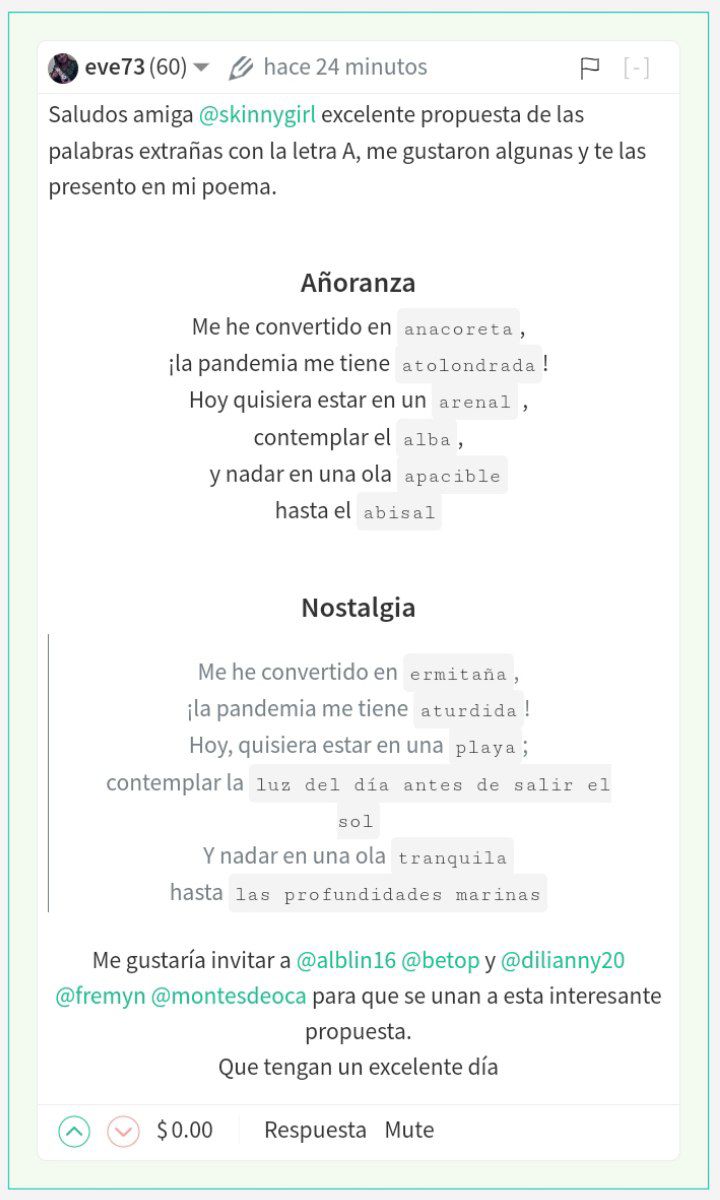Upvote eve73's comment

click(x=74, y=1131)
